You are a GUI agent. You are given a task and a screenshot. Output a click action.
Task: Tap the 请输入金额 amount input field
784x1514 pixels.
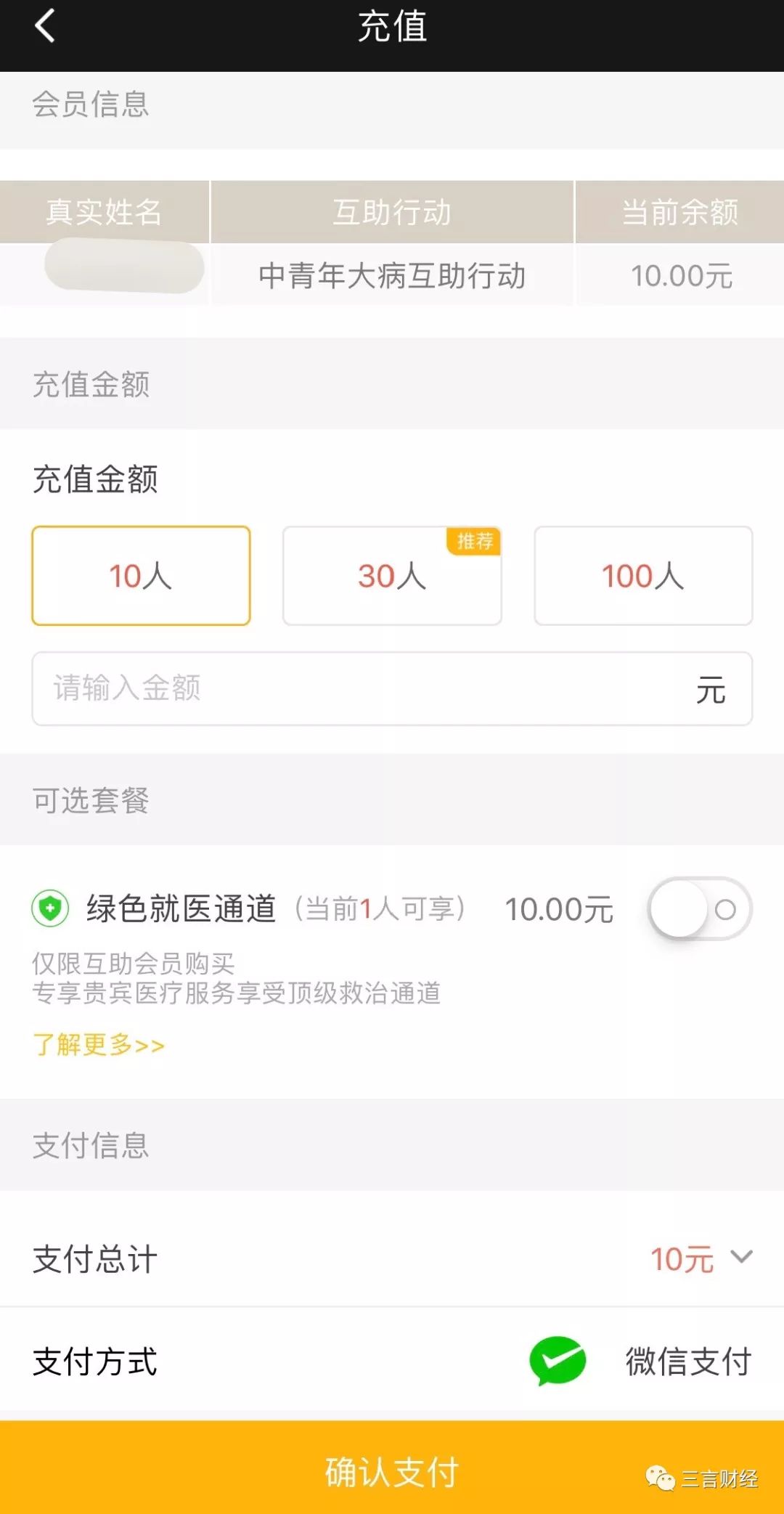(392, 688)
